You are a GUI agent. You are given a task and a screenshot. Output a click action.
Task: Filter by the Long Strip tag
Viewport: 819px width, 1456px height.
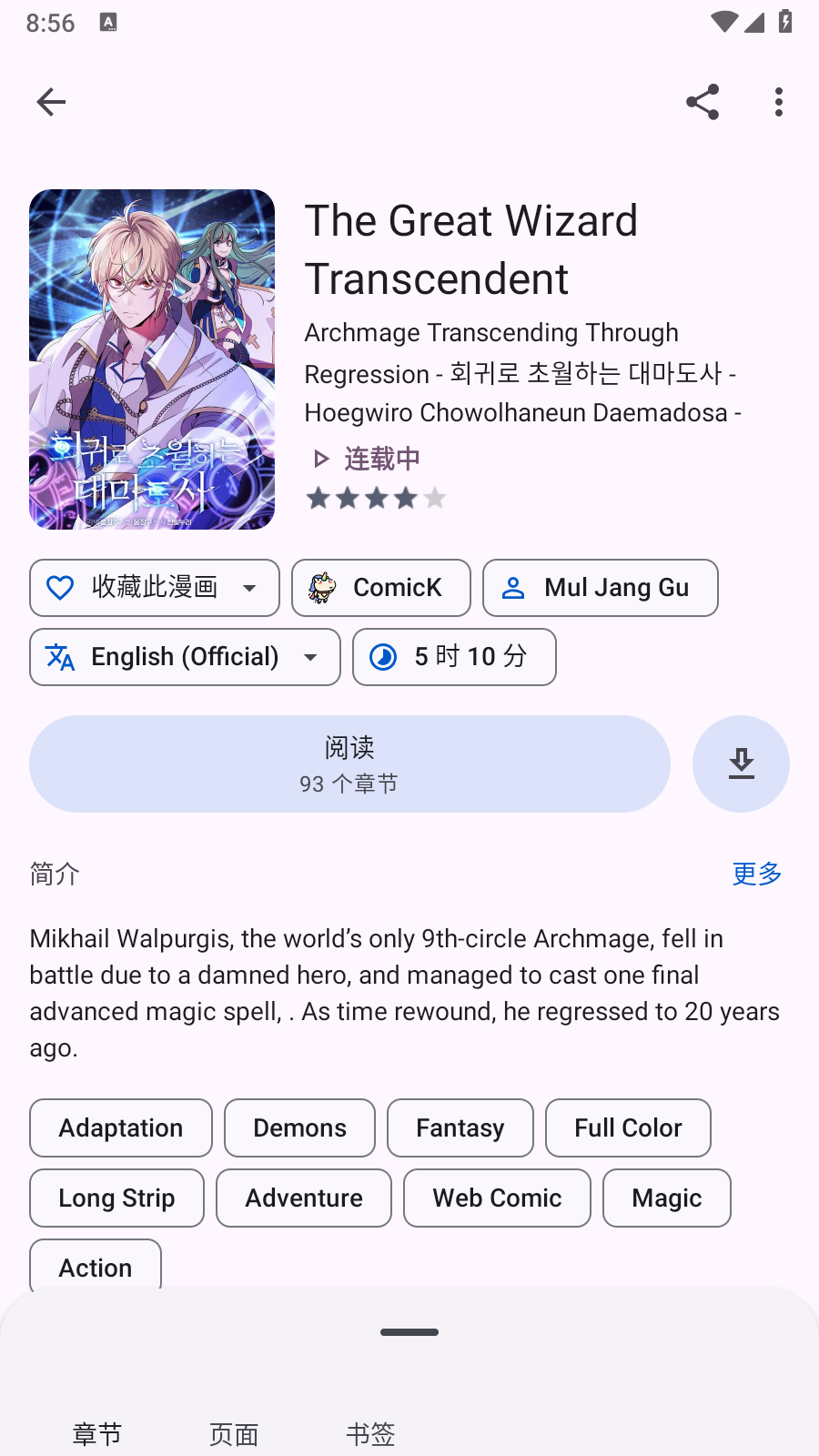pos(116,1198)
